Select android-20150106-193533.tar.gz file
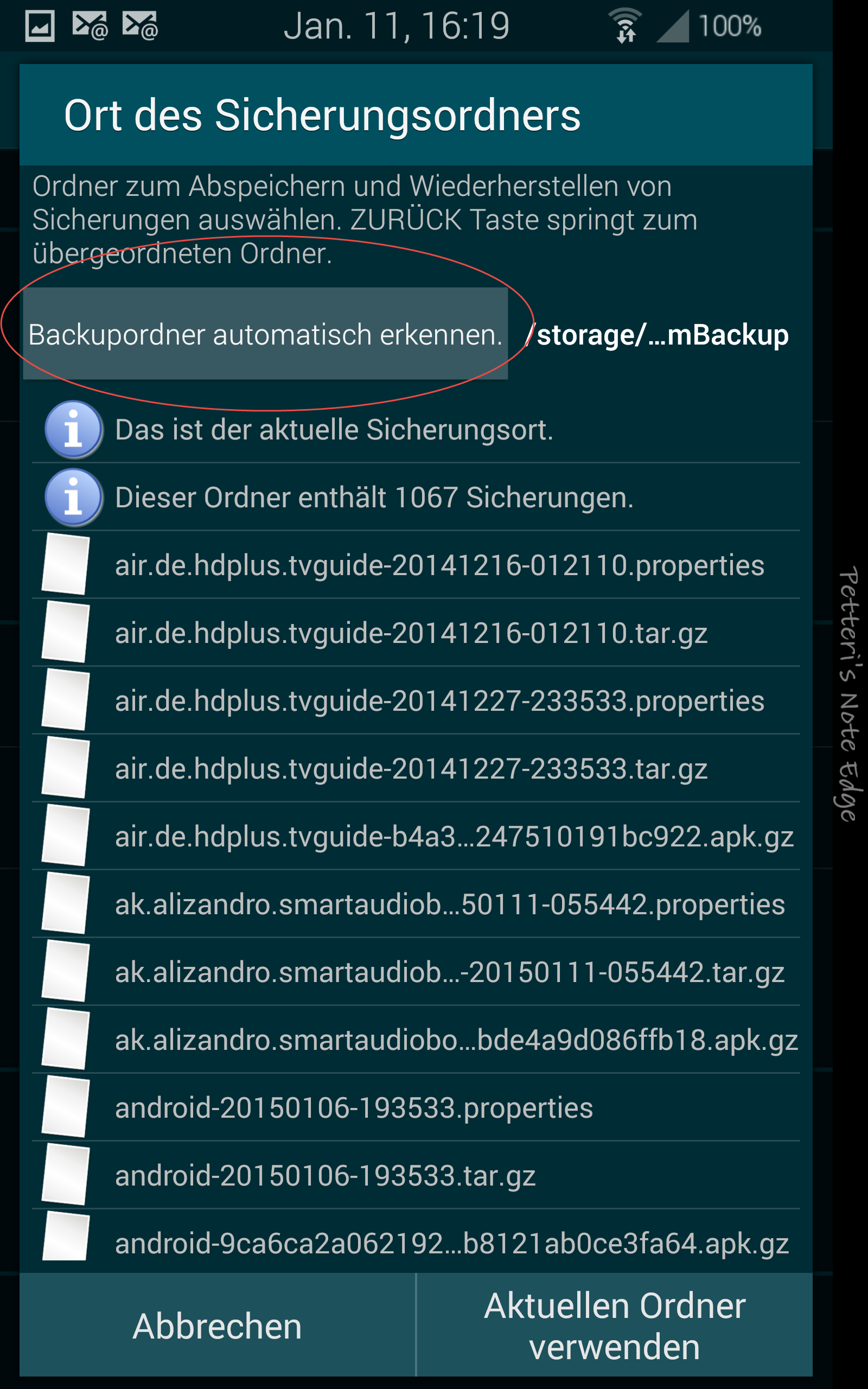Screen dimensions: 868x1389 click(416, 1174)
